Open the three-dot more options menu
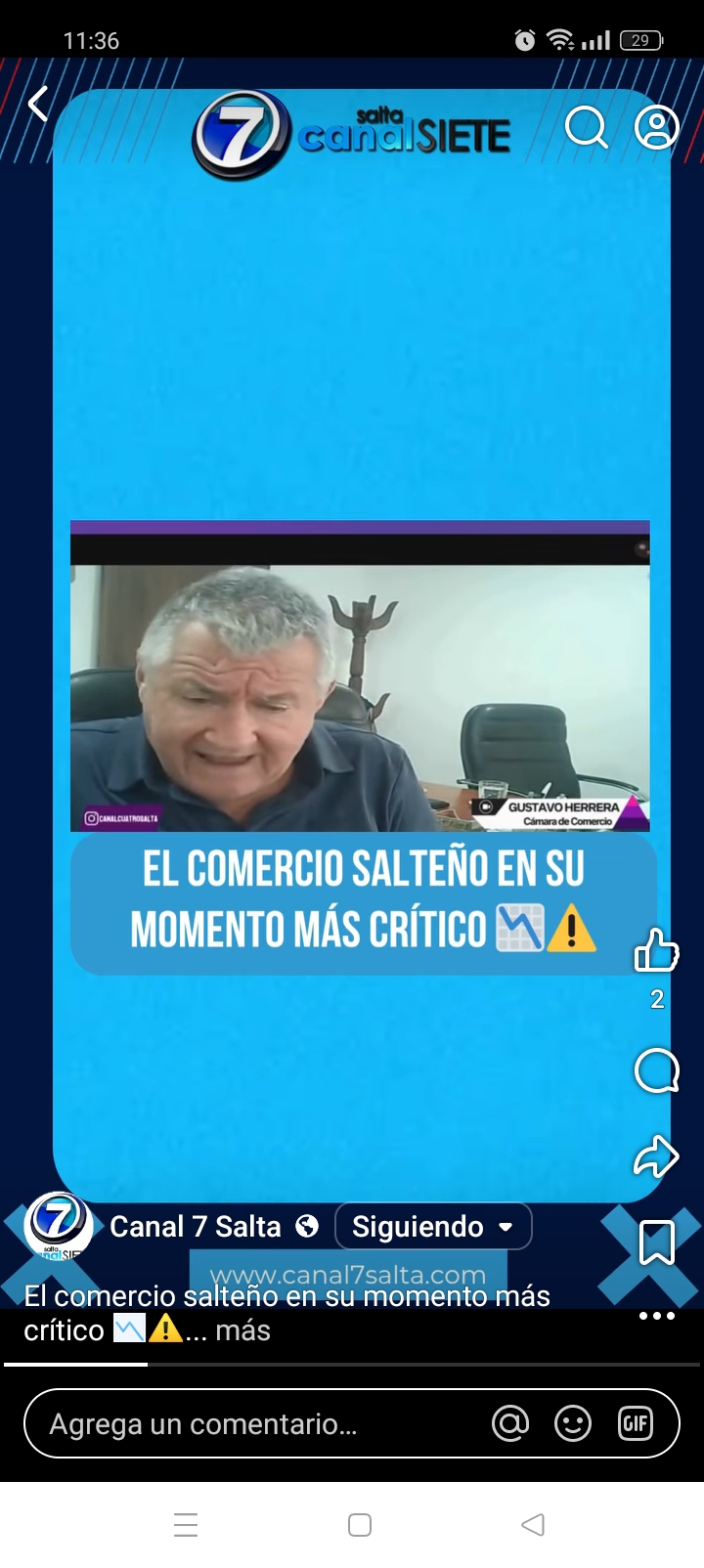 (x=656, y=1316)
